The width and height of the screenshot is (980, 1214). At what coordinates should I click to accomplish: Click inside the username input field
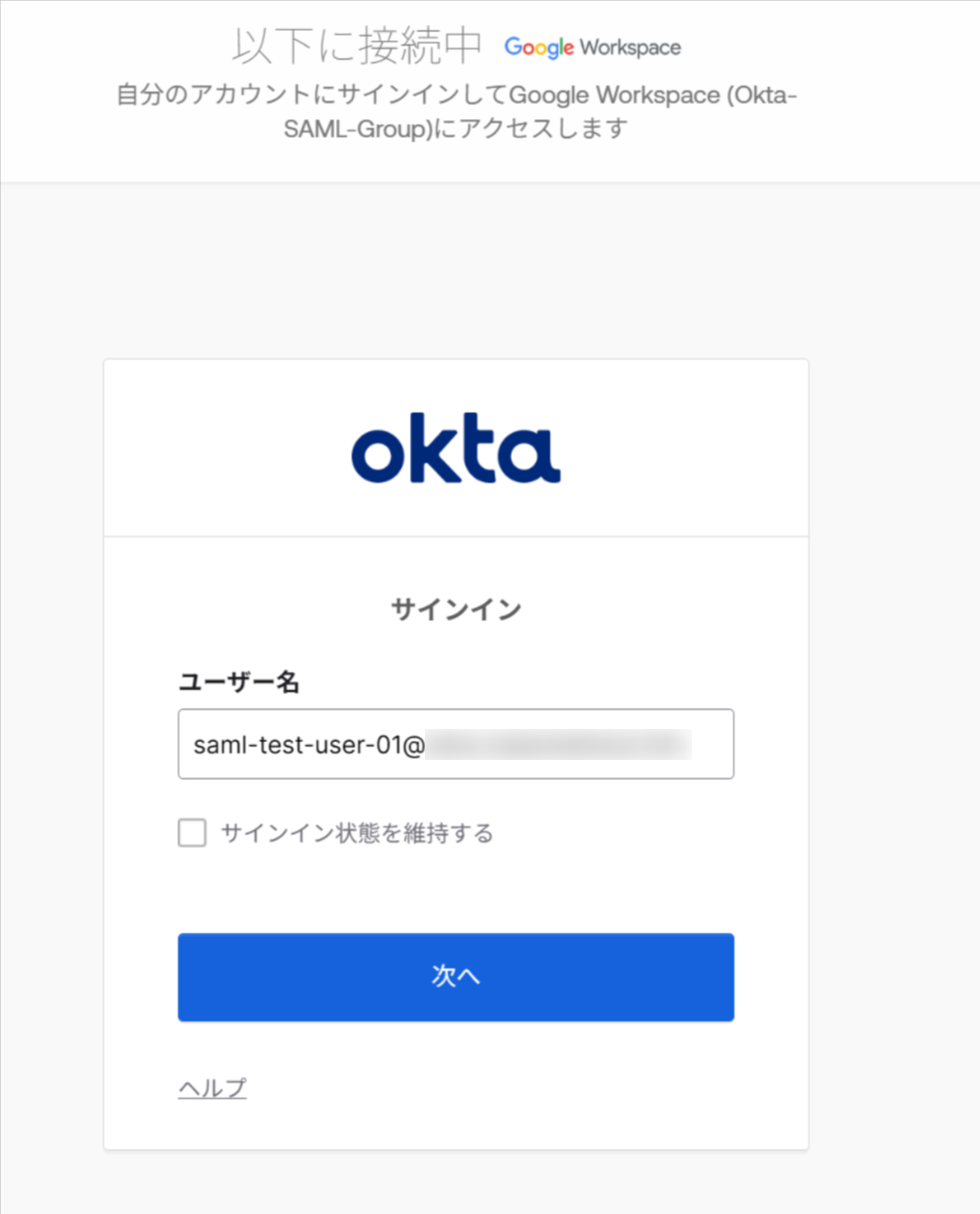[456, 744]
